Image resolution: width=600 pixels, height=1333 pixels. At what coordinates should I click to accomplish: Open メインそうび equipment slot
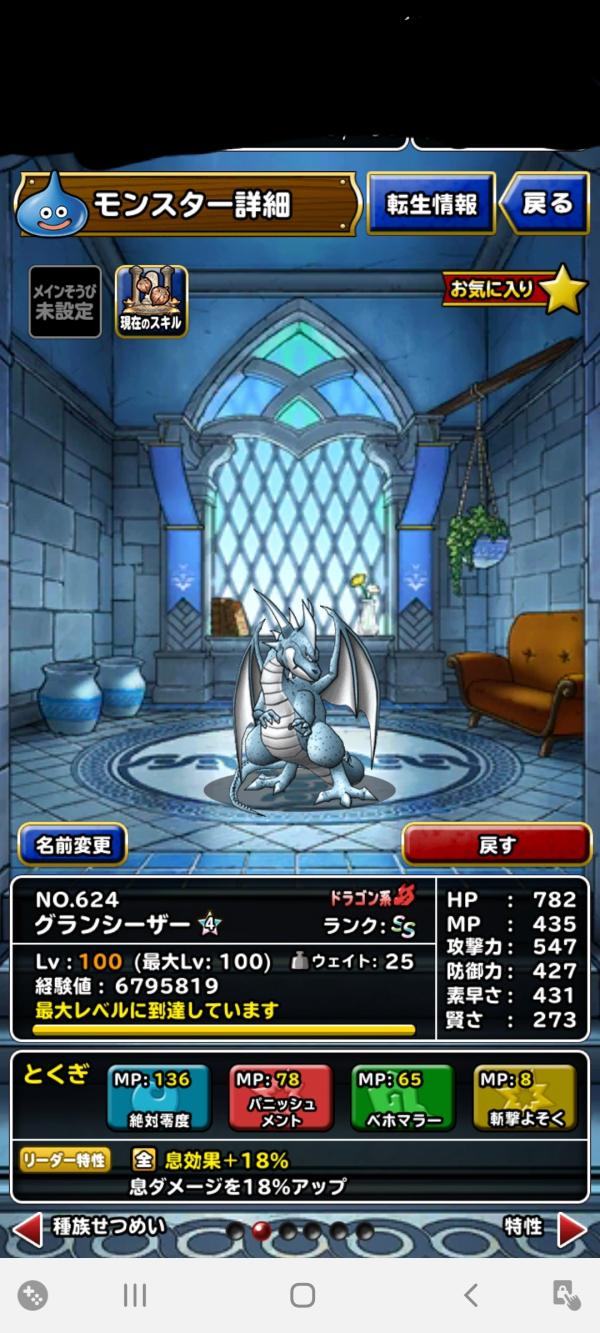click(x=65, y=301)
